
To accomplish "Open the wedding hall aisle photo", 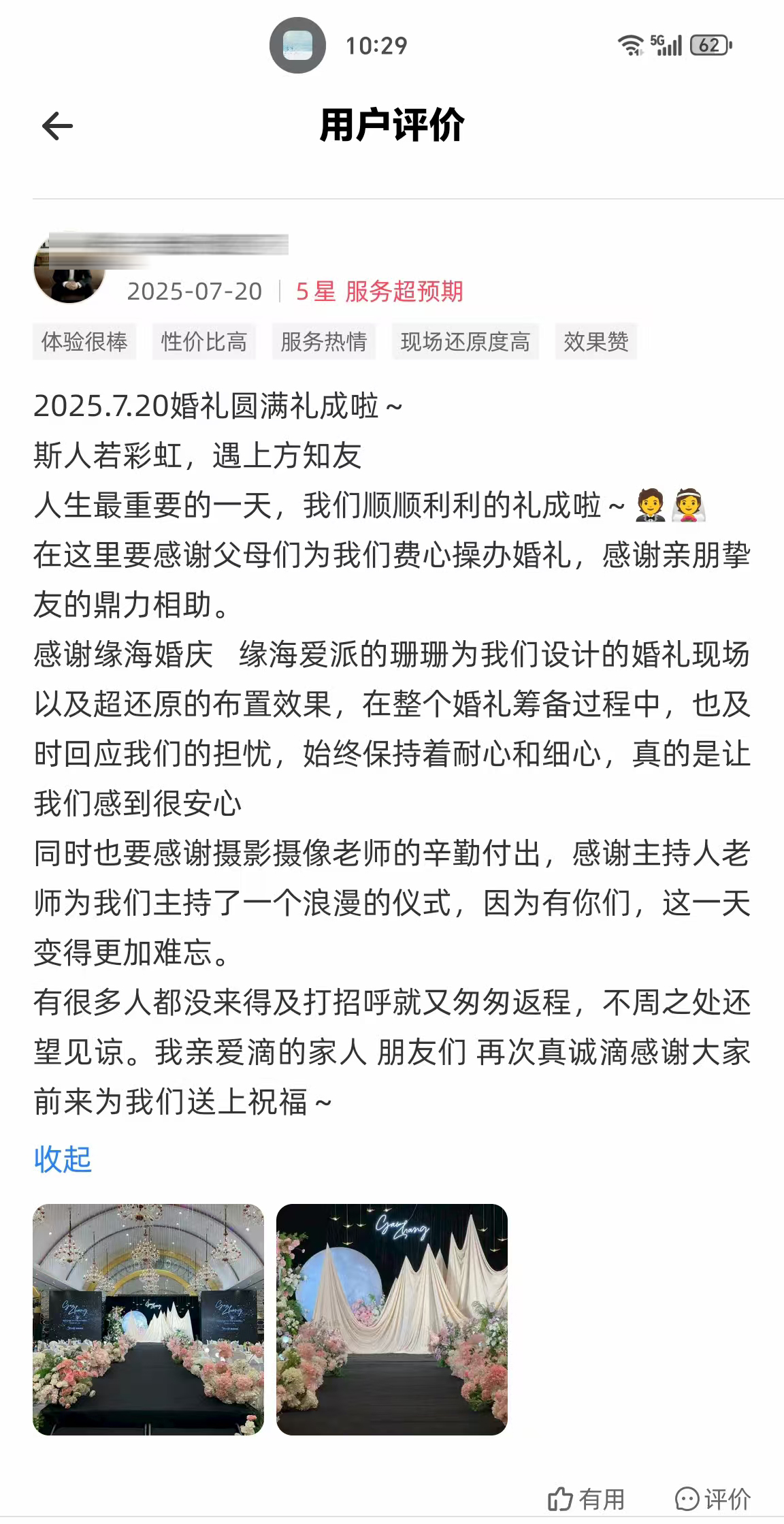I will (x=148, y=1320).
